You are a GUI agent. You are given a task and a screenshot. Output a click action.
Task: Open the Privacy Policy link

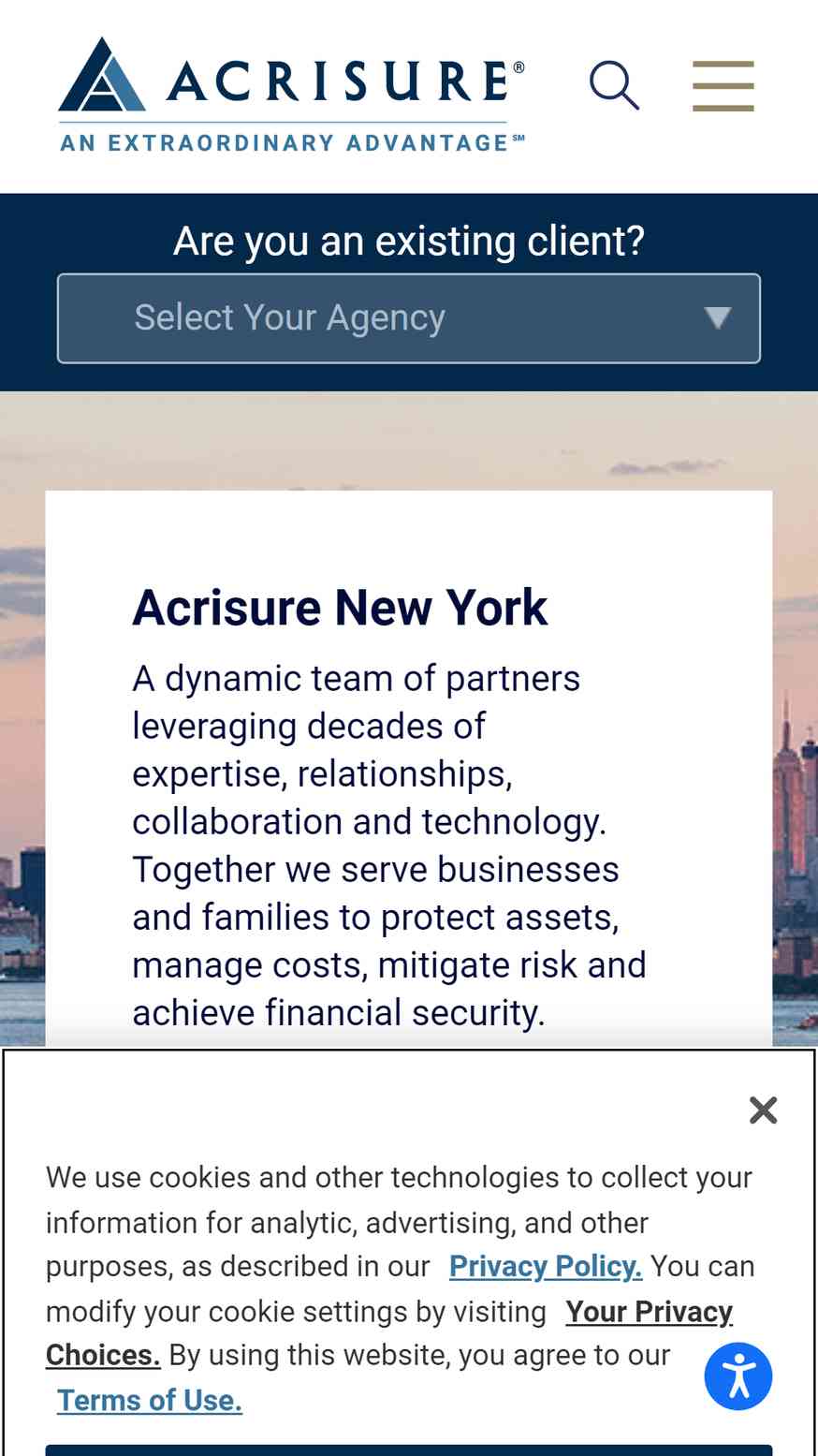546,1266
